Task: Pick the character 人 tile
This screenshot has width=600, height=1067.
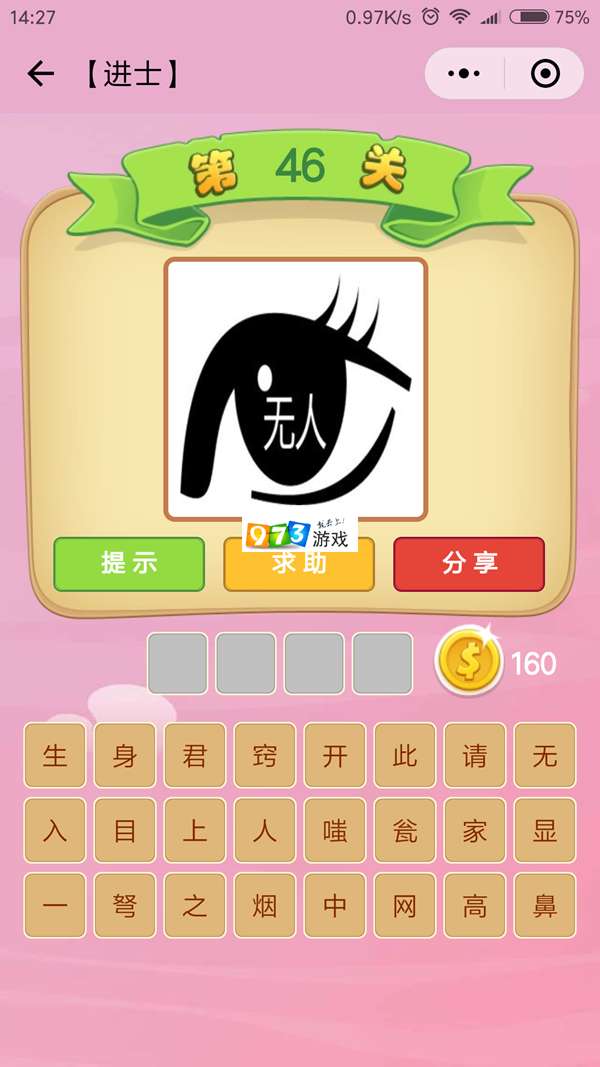Action: pyautogui.click(x=265, y=831)
